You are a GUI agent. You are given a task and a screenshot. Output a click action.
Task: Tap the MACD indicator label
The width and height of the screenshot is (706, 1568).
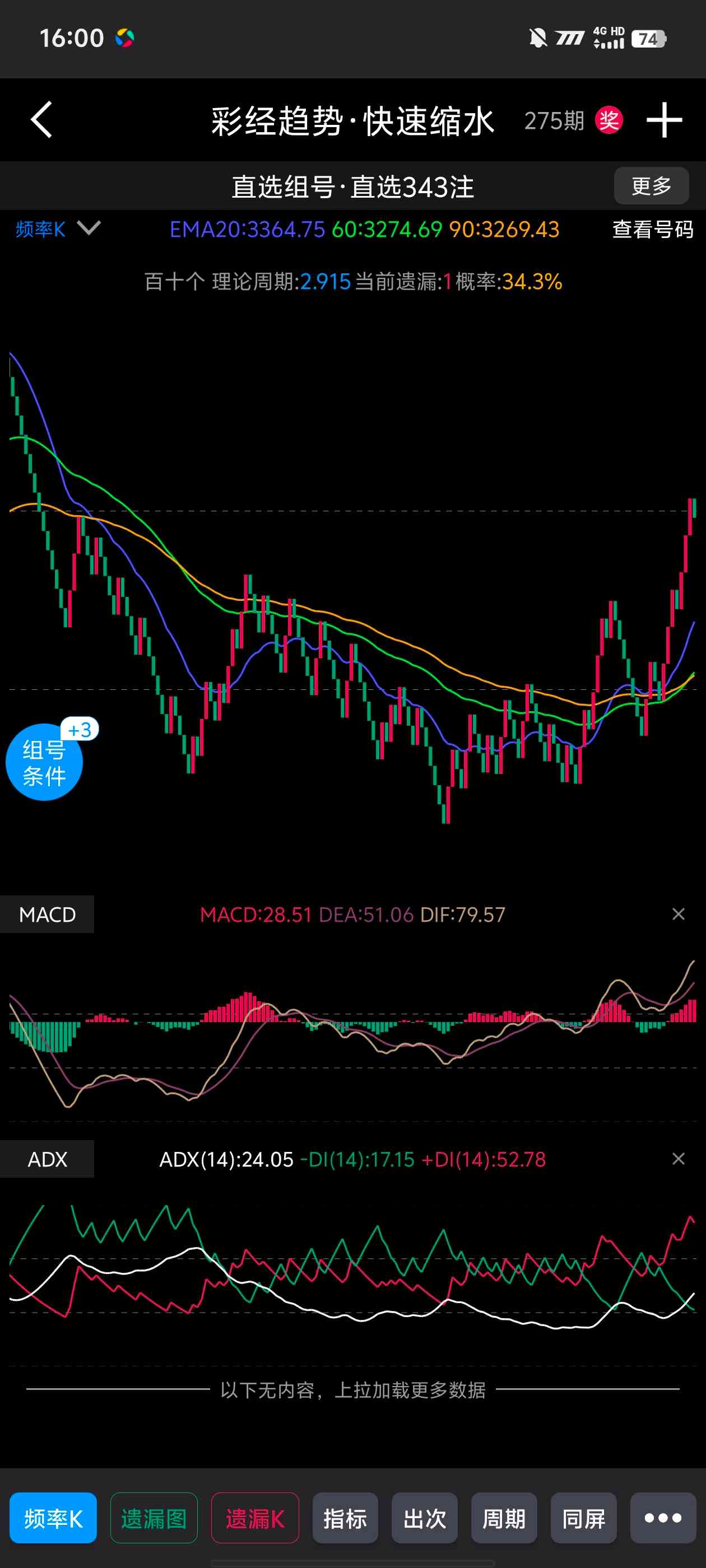[x=47, y=914]
